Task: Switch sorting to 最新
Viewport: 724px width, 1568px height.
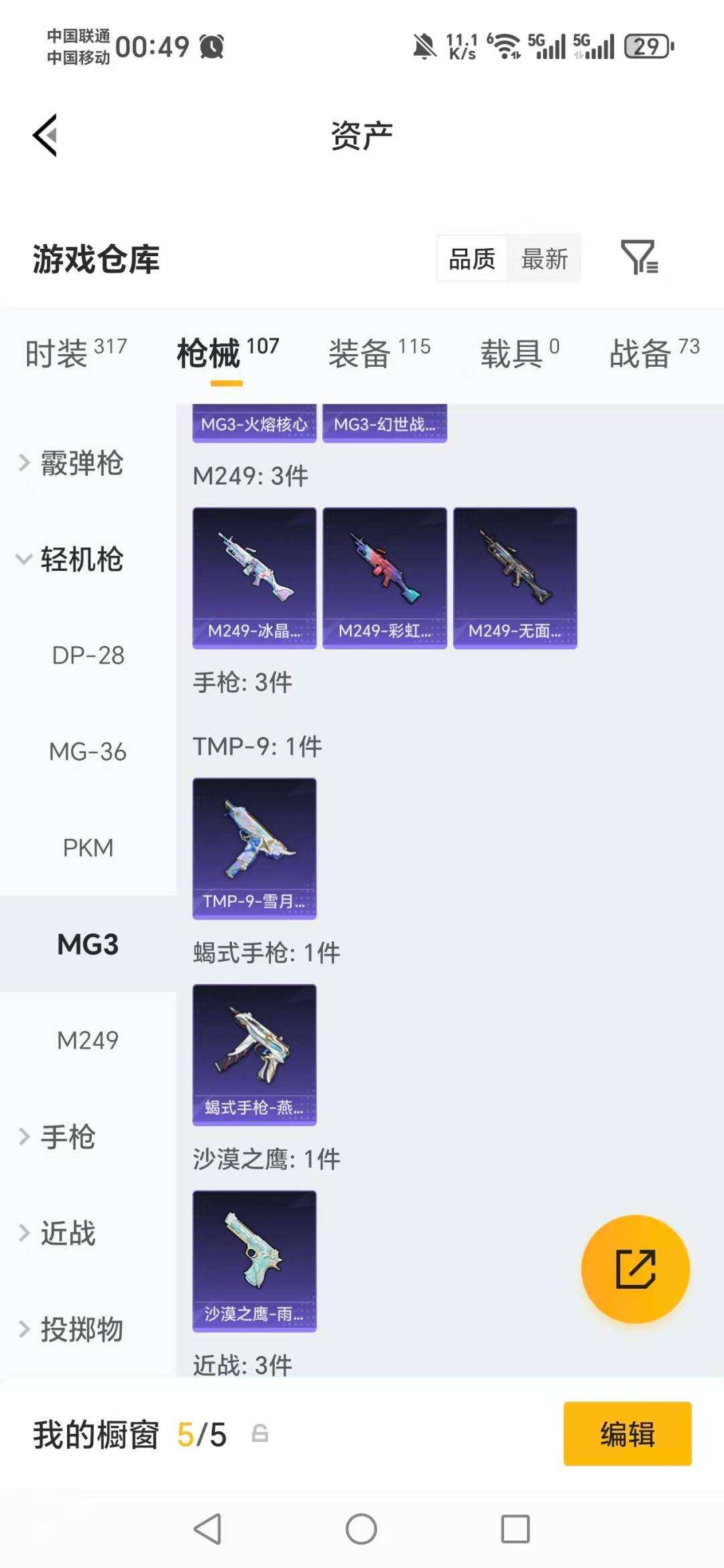Action: (x=546, y=258)
